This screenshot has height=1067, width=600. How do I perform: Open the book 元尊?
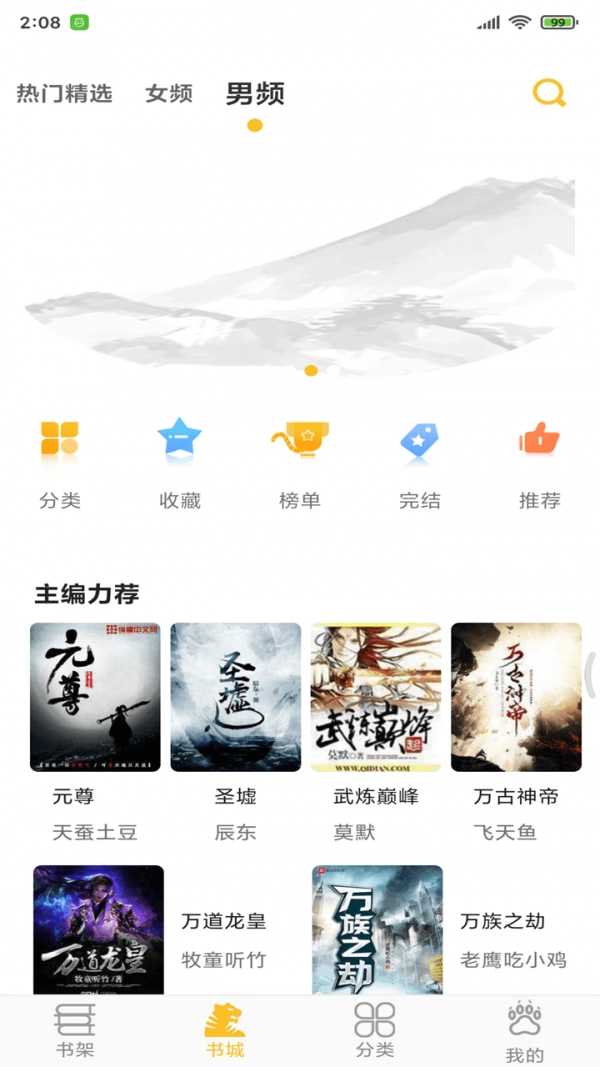[x=95, y=697]
